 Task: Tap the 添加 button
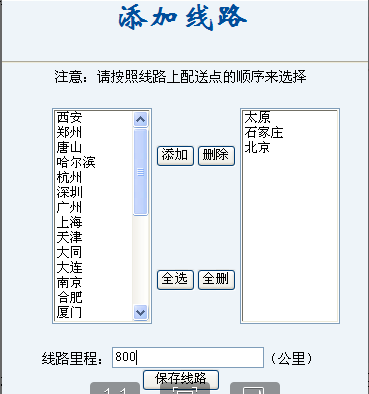point(175,156)
